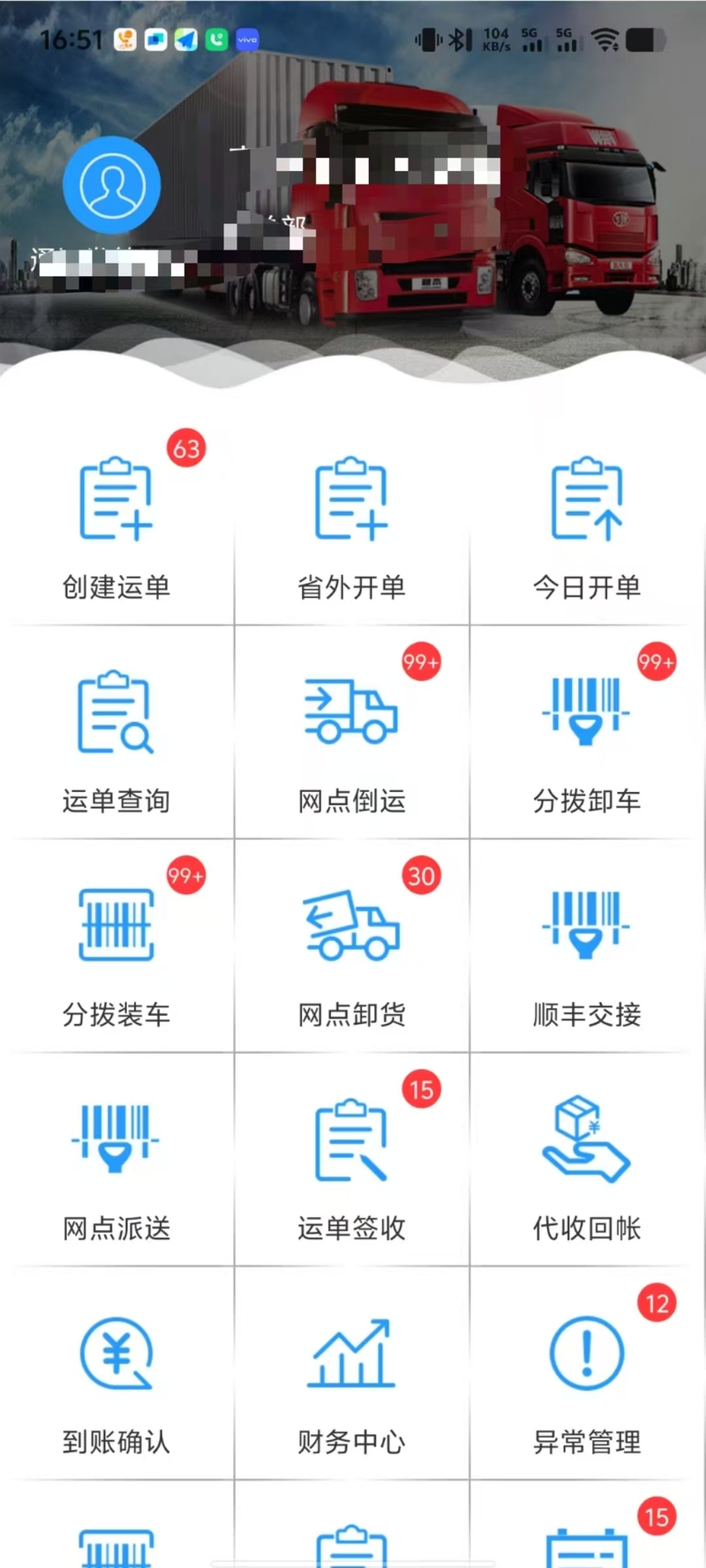
Task: Open 创建运单 to create a waybill
Action: tap(116, 526)
